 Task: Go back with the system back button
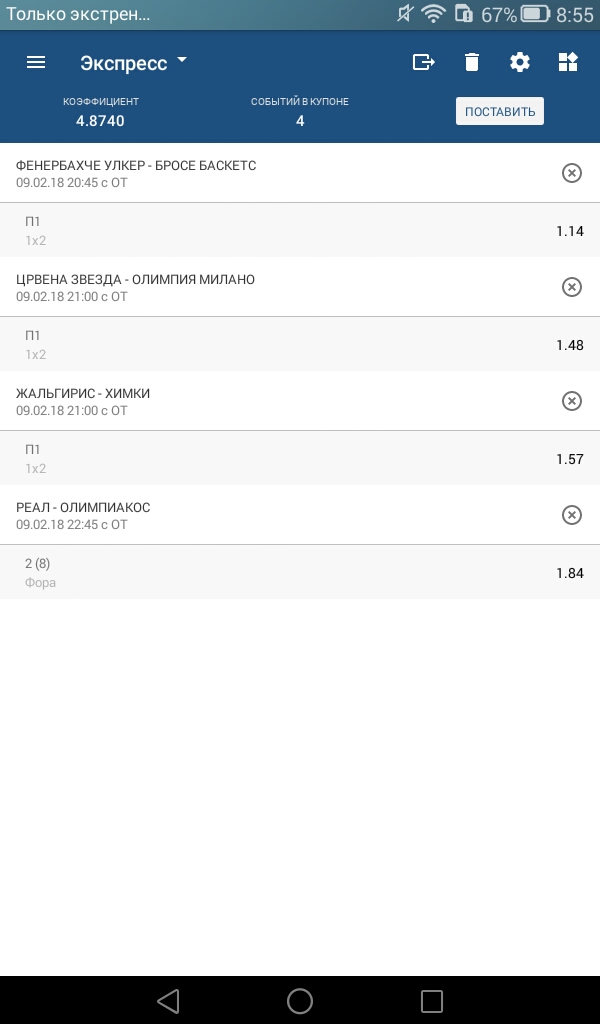point(168,1001)
